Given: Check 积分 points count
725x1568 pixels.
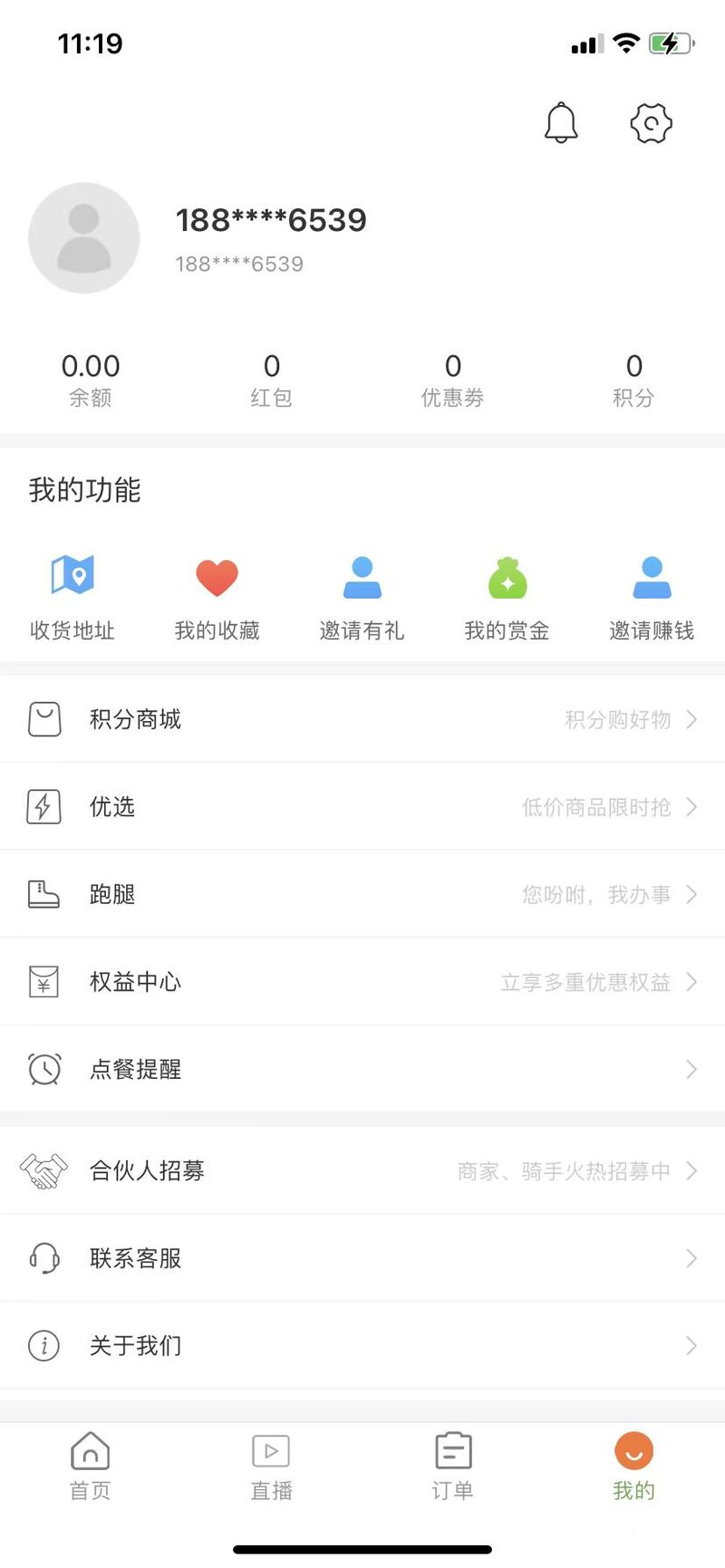Looking at the screenshot, I should pos(633,380).
